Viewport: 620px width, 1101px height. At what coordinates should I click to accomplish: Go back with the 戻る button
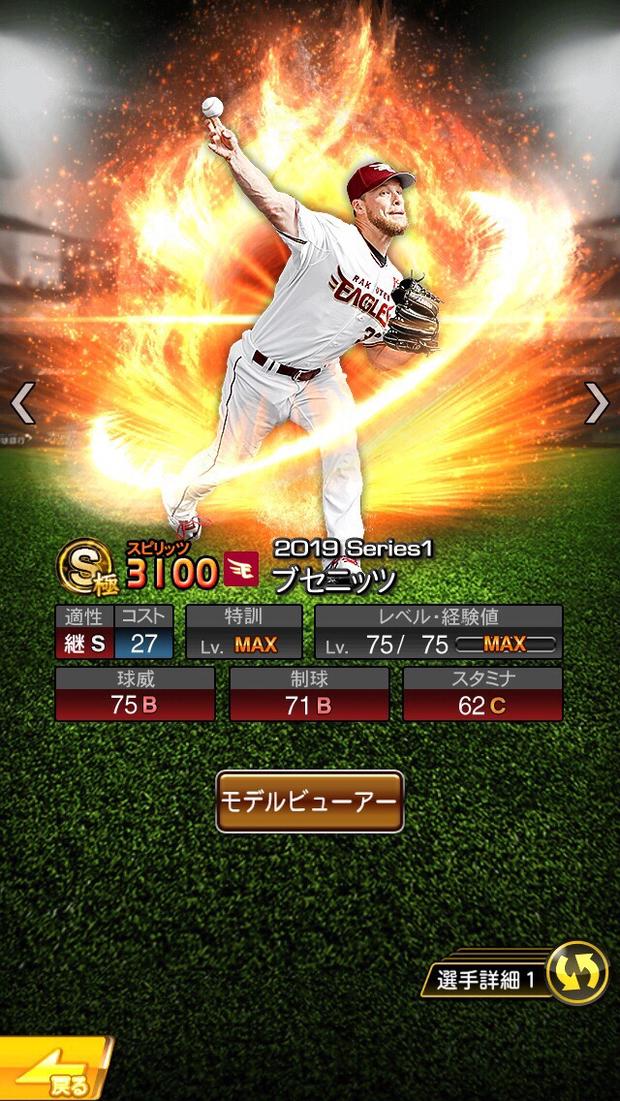click(53, 1071)
